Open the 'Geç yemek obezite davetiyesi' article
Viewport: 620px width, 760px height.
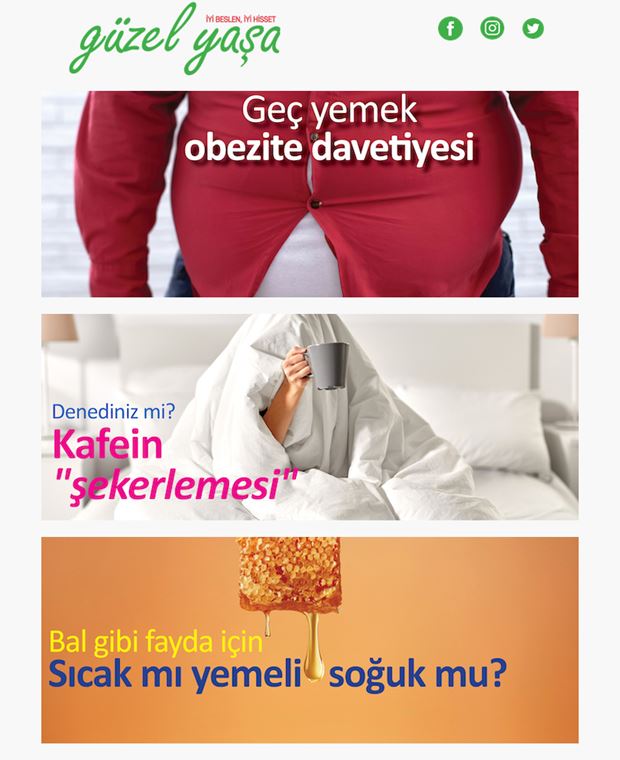309,194
